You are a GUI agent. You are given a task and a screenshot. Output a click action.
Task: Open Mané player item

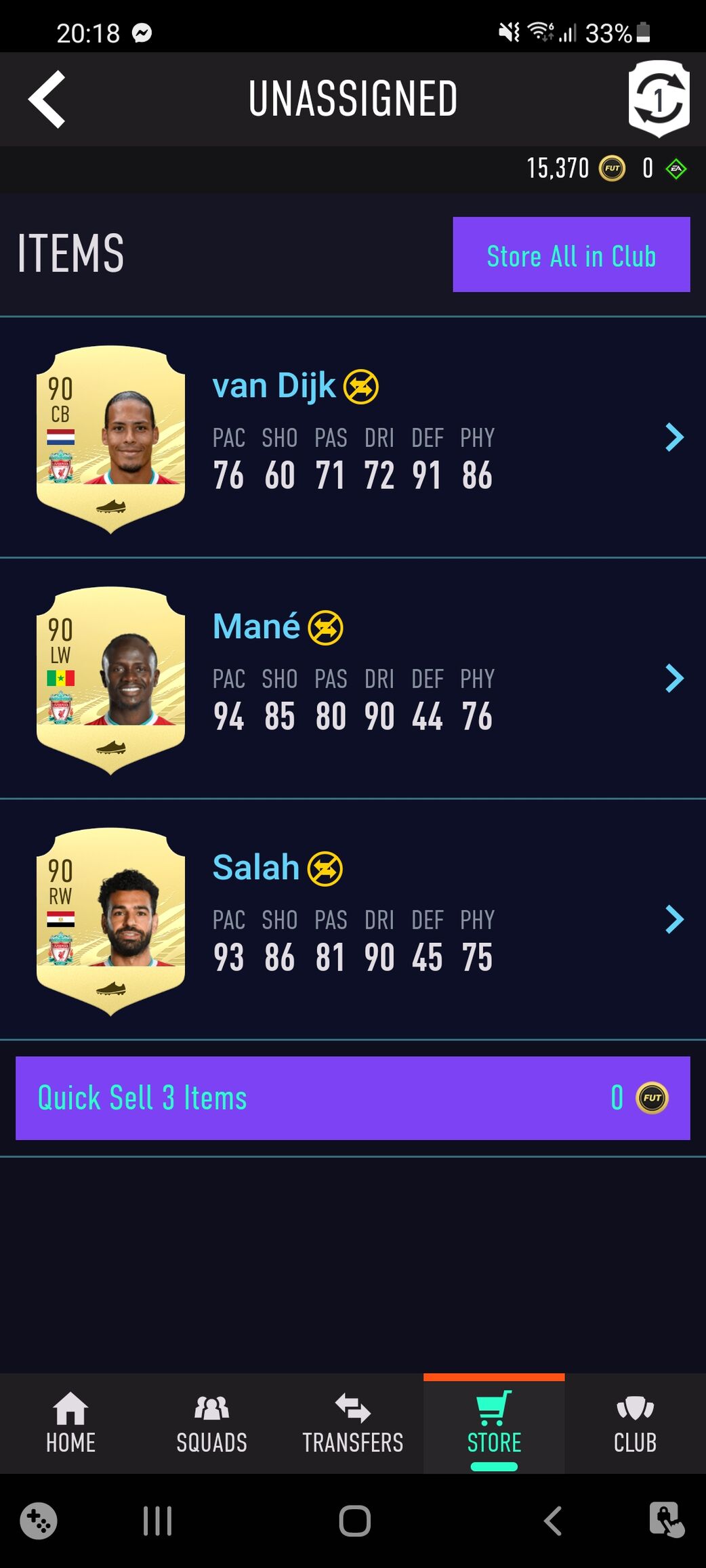click(352, 678)
